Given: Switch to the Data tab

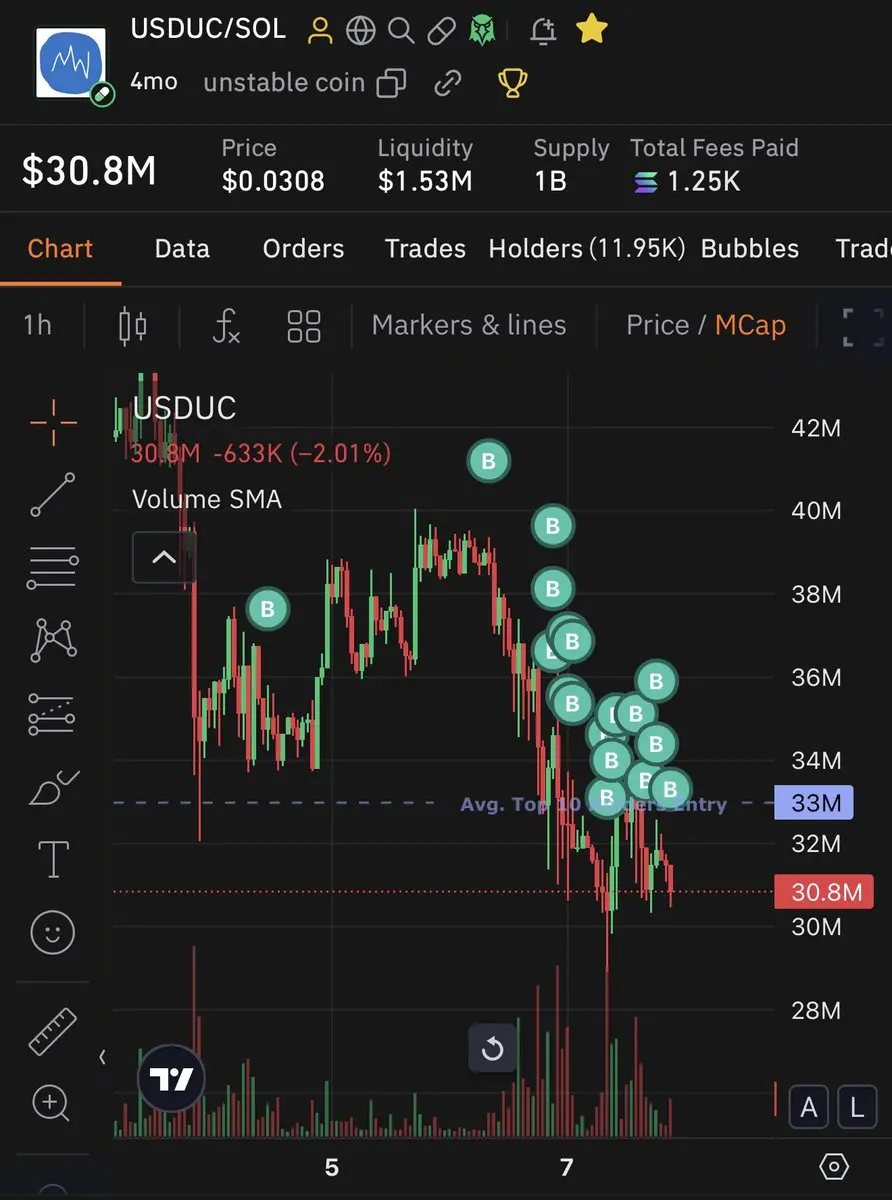Looking at the screenshot, I should pos(182,249).
